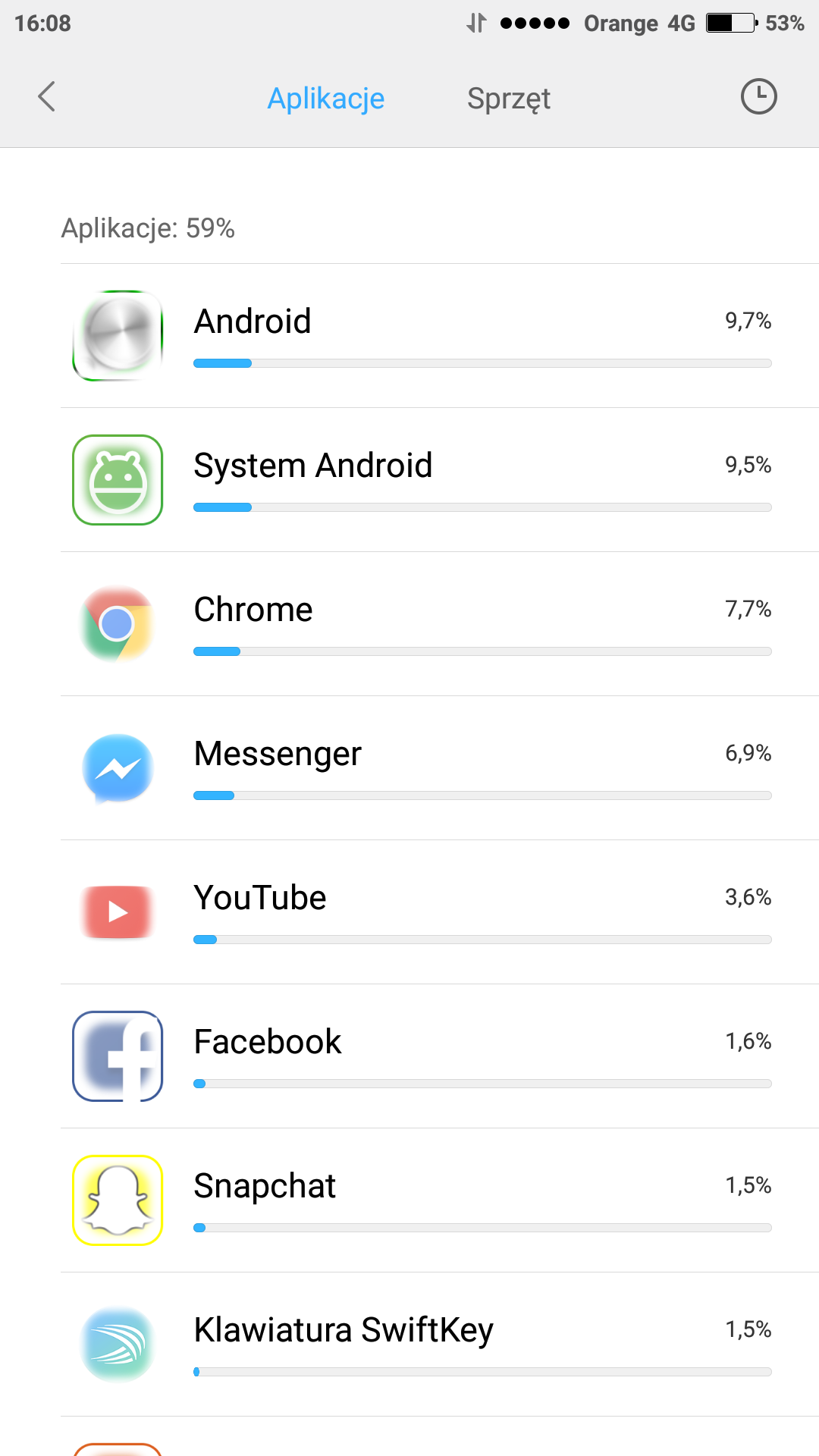Go back using the top-left arrow

coord(47,97)
